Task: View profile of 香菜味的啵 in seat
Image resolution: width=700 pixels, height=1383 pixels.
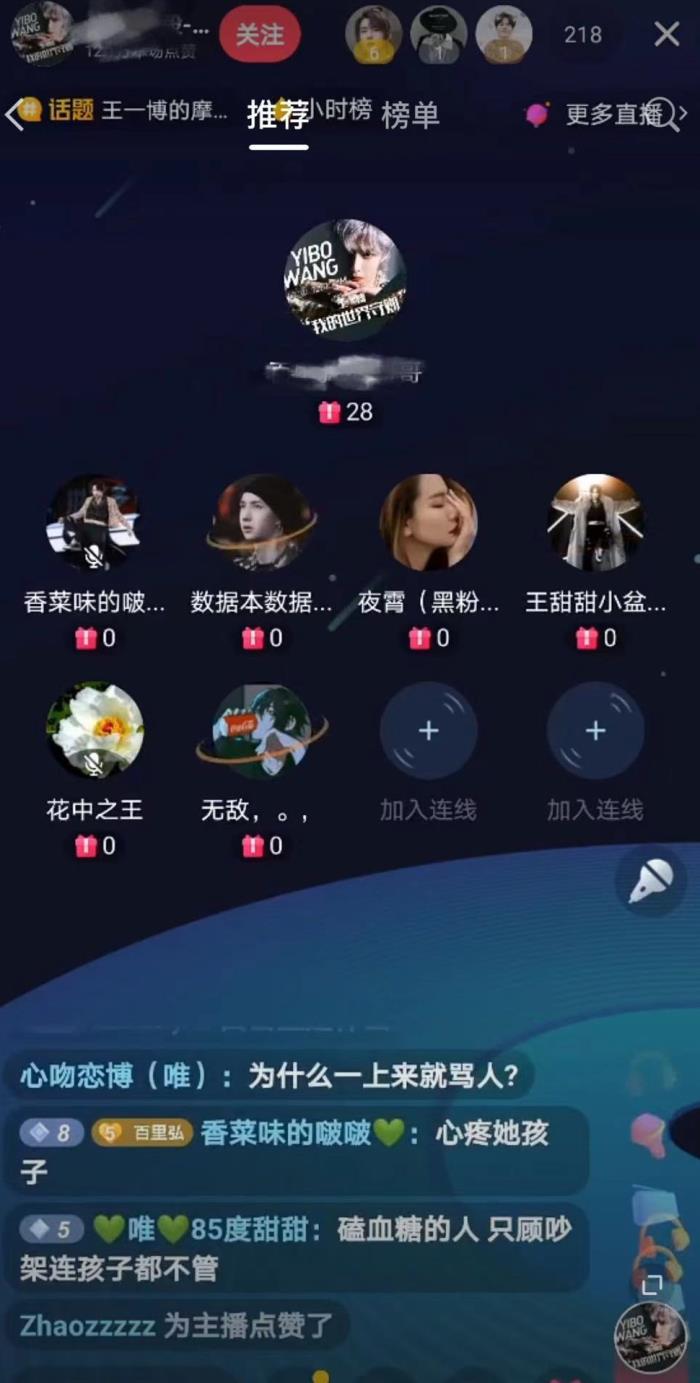Action: coord(95,523)
